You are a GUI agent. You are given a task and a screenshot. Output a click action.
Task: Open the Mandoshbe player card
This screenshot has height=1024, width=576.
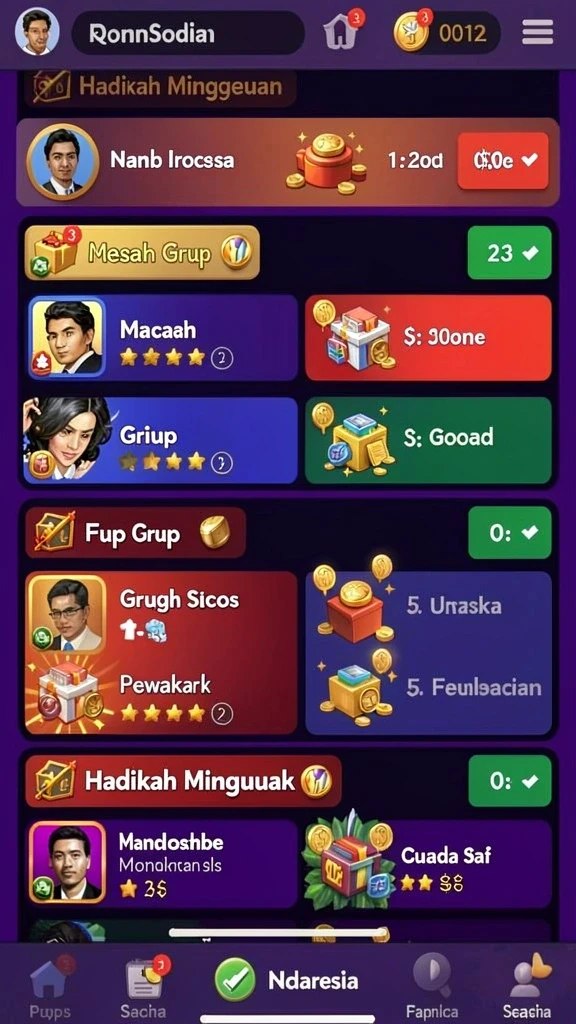click(161, 864)
